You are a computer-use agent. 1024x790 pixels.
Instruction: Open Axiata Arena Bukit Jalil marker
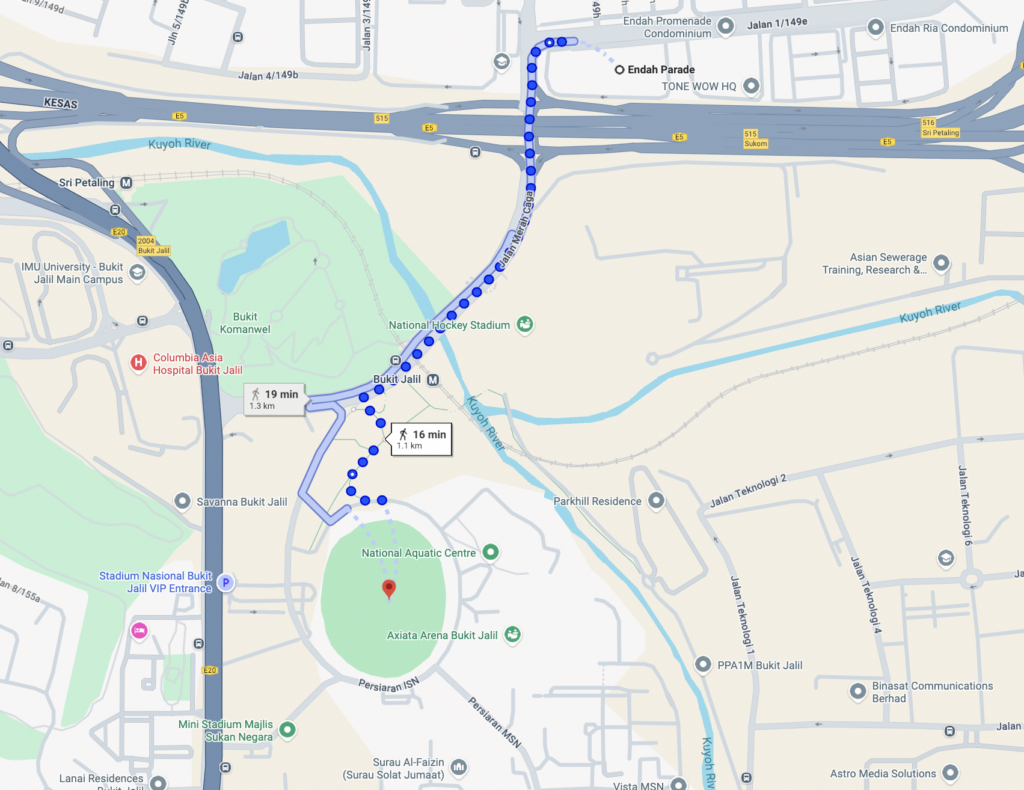[x=512, y=634]
